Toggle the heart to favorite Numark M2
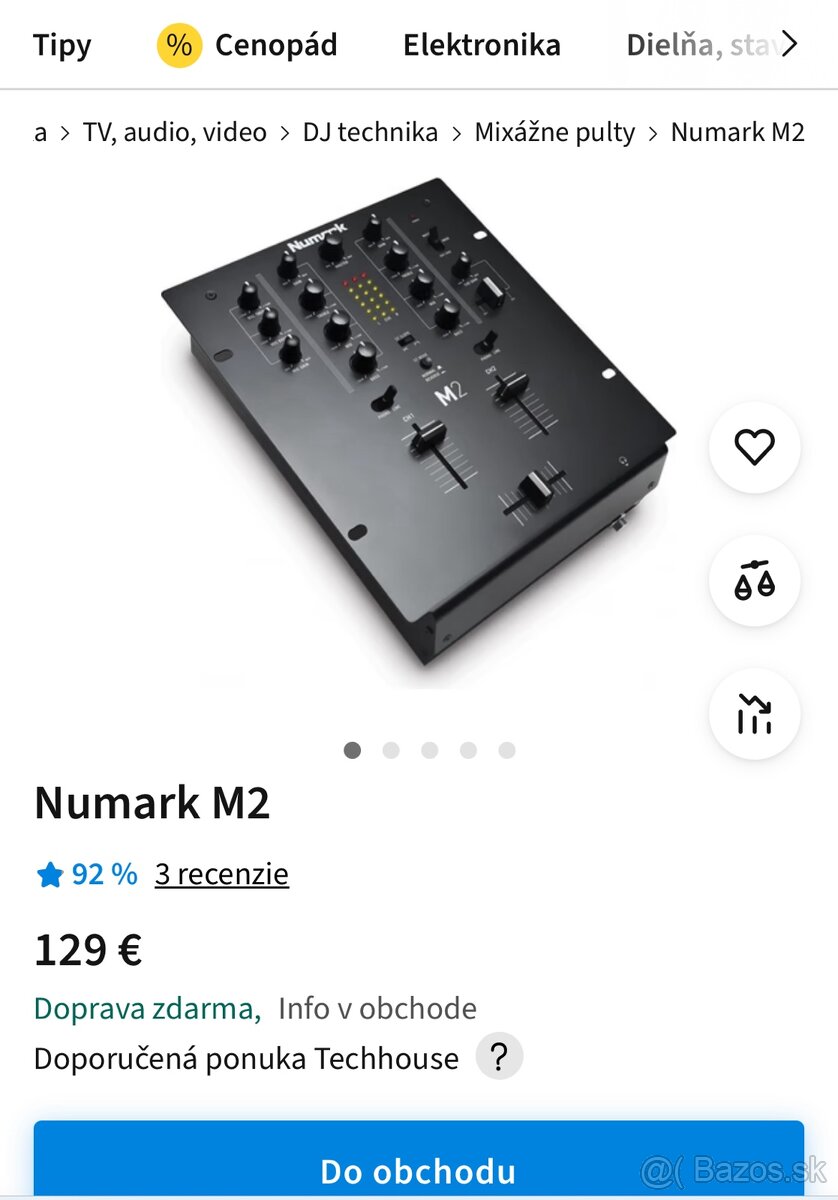838x1200 pixels. point(754,448)
